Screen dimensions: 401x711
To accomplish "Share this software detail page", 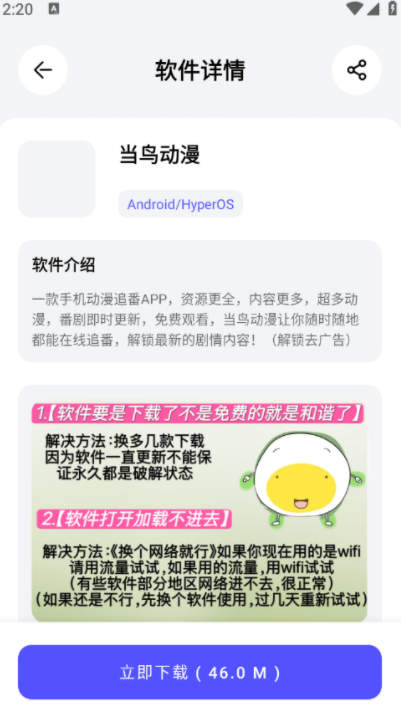I will (x=357, y=70).
